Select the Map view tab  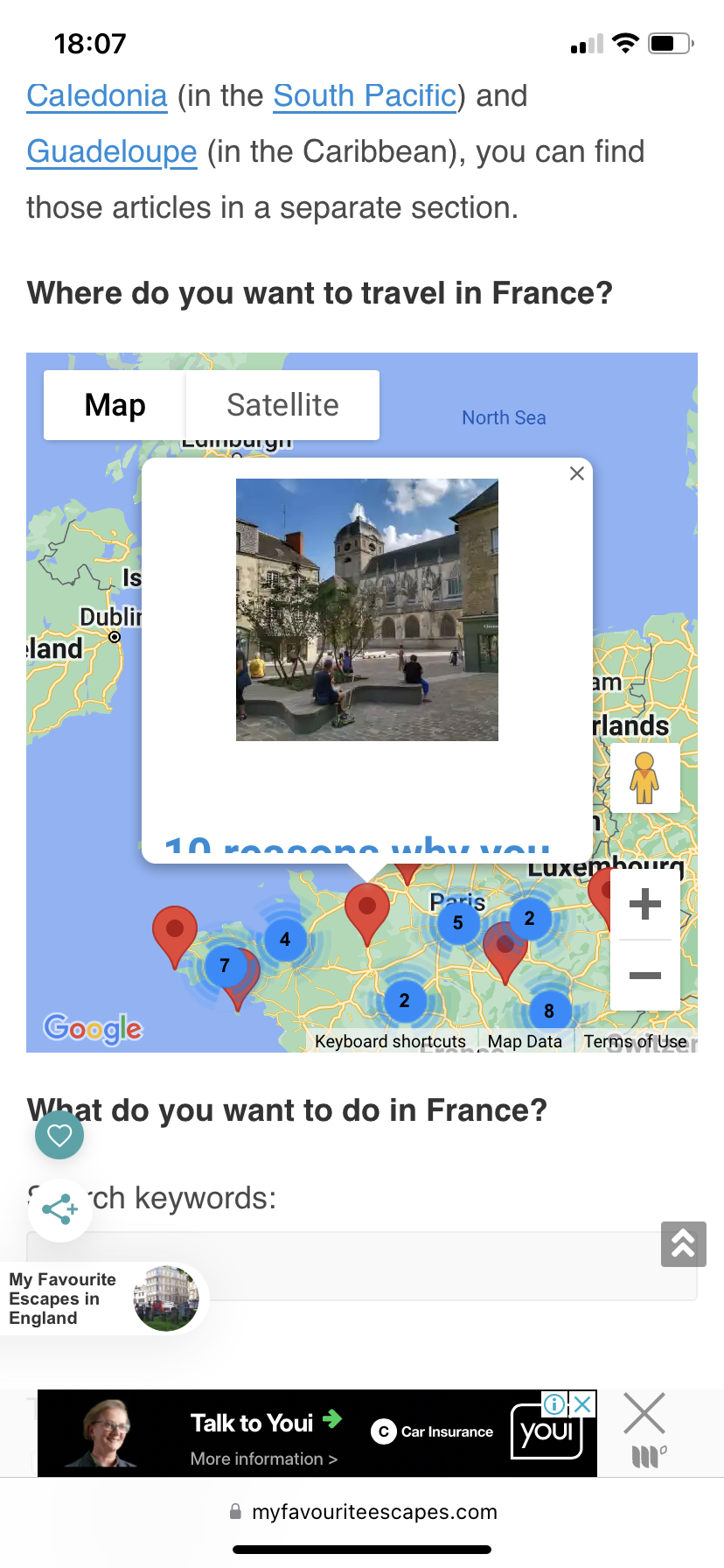point(115,405)
